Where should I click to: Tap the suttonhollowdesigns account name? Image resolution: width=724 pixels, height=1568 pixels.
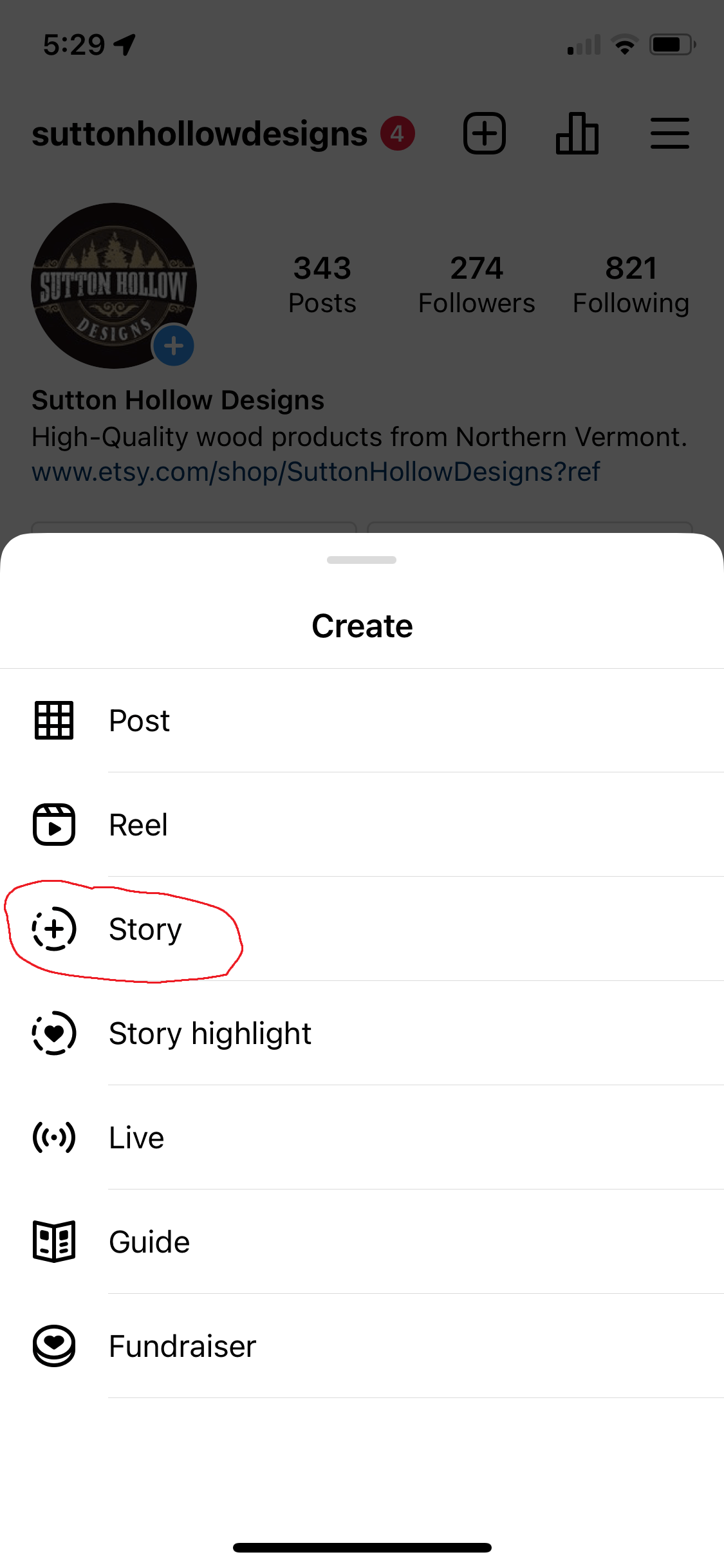coord(200,133)
